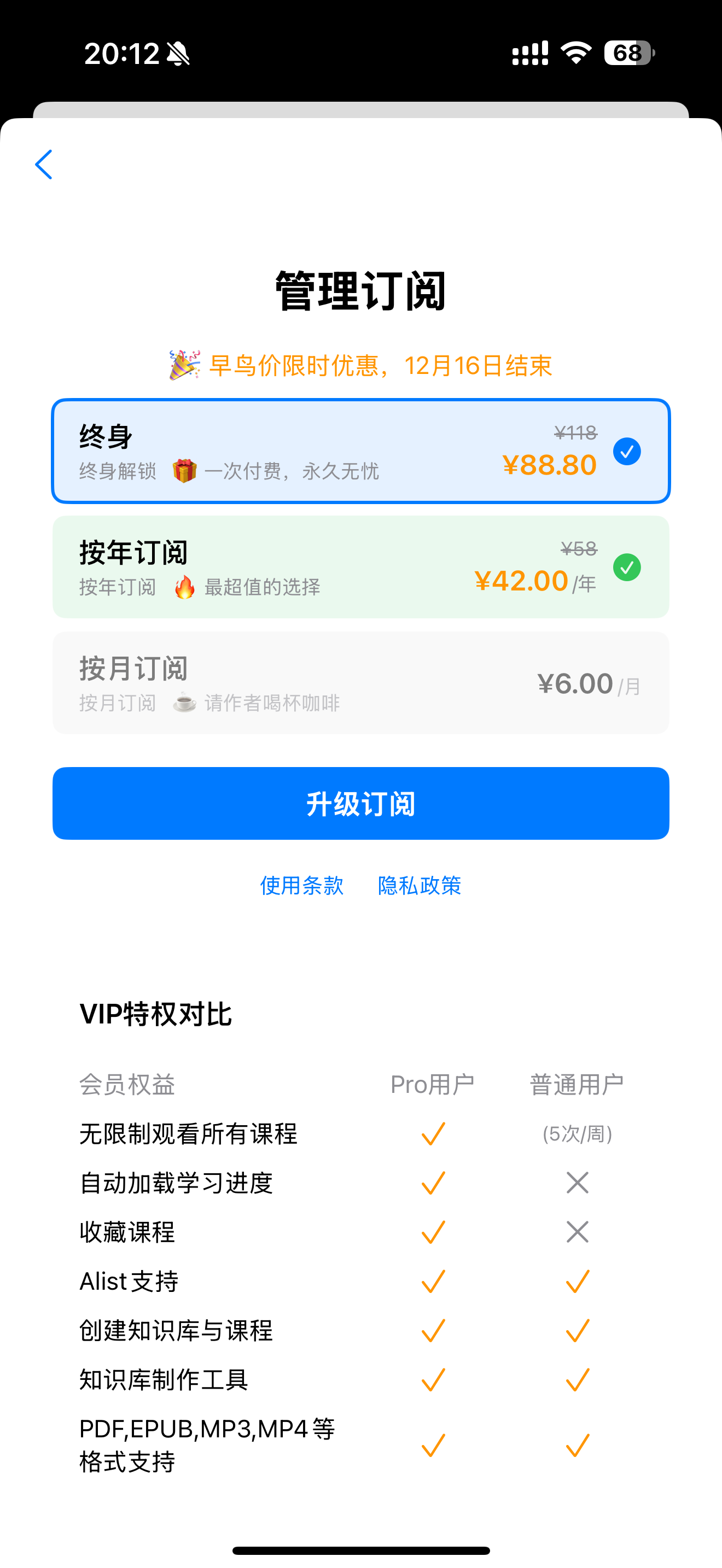Screen dimensions: 722x1568
Task: Go back using the blue arrow
Action: (44, 165)
